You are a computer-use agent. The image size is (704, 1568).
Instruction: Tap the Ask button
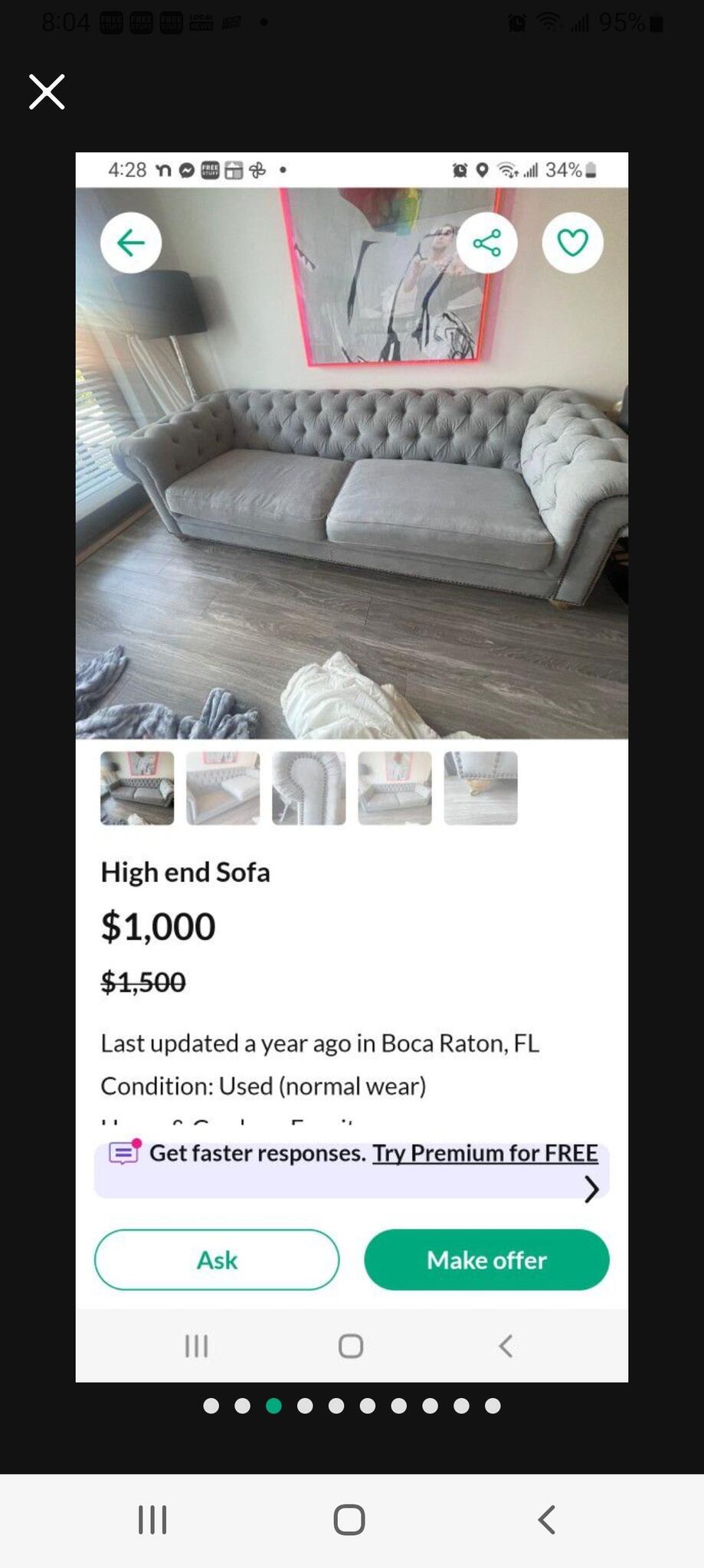coord(216,1259)
